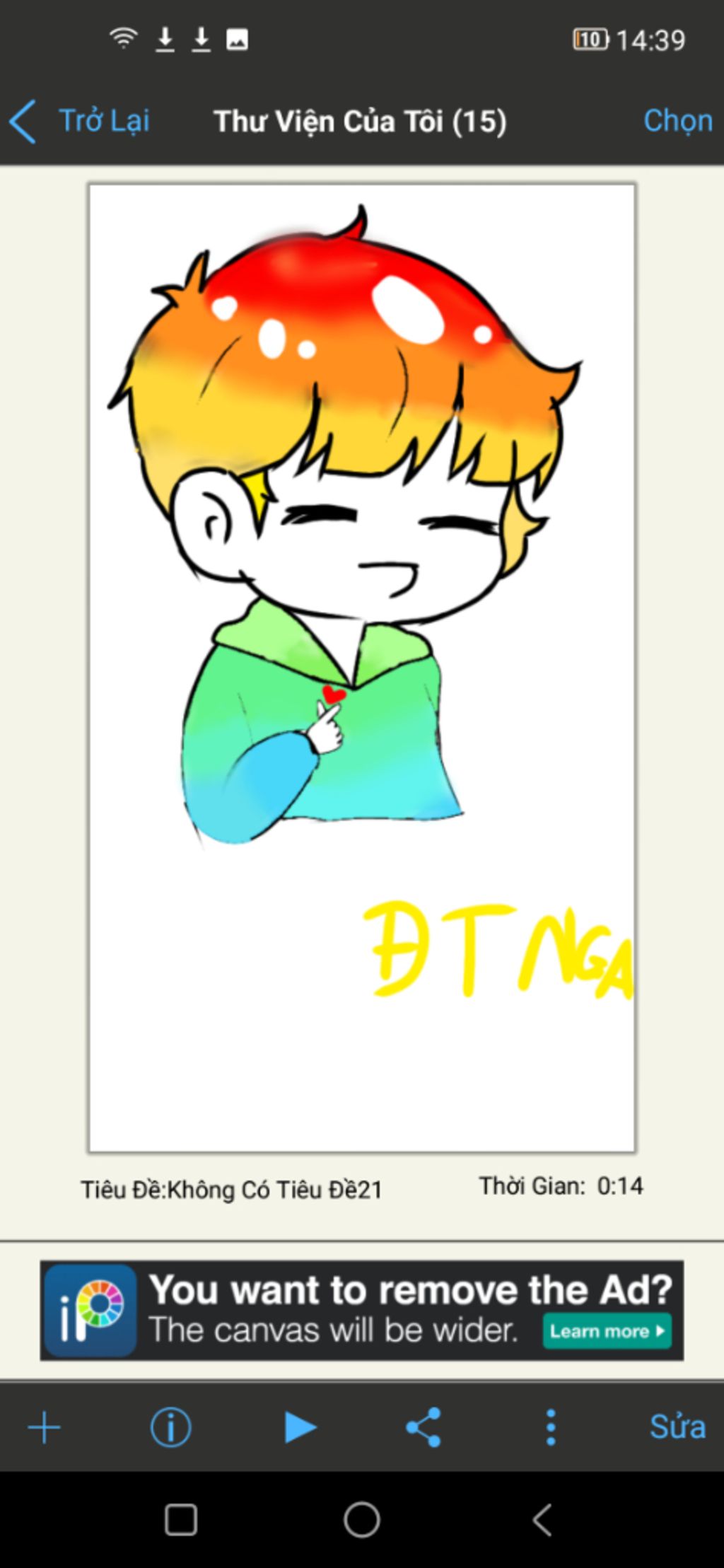The image size is (724, 1568).
Task: View artwork info details
Action: coord(170,1427)
